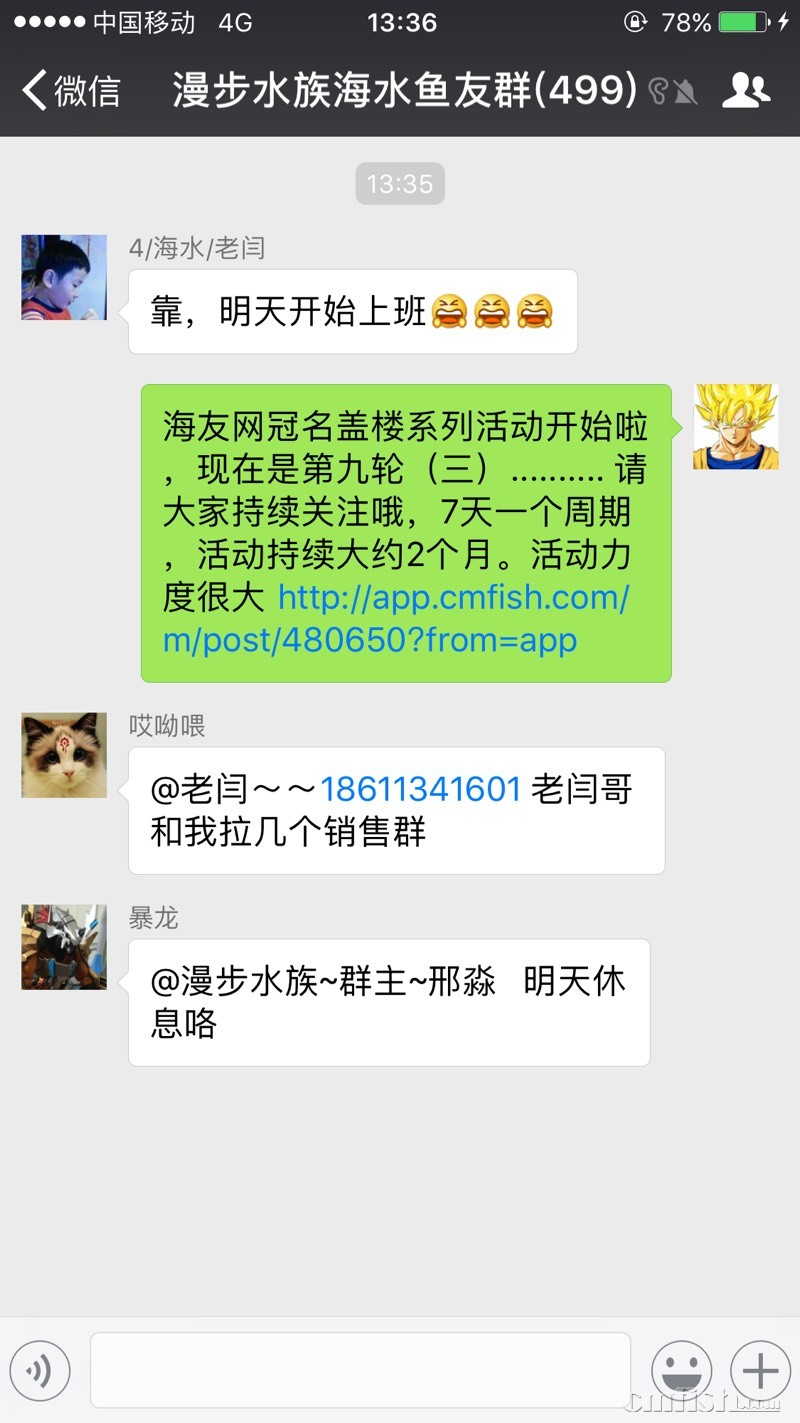800x1423 pixels.
Task: Switch to voice message input
Action: point(40,1370)
